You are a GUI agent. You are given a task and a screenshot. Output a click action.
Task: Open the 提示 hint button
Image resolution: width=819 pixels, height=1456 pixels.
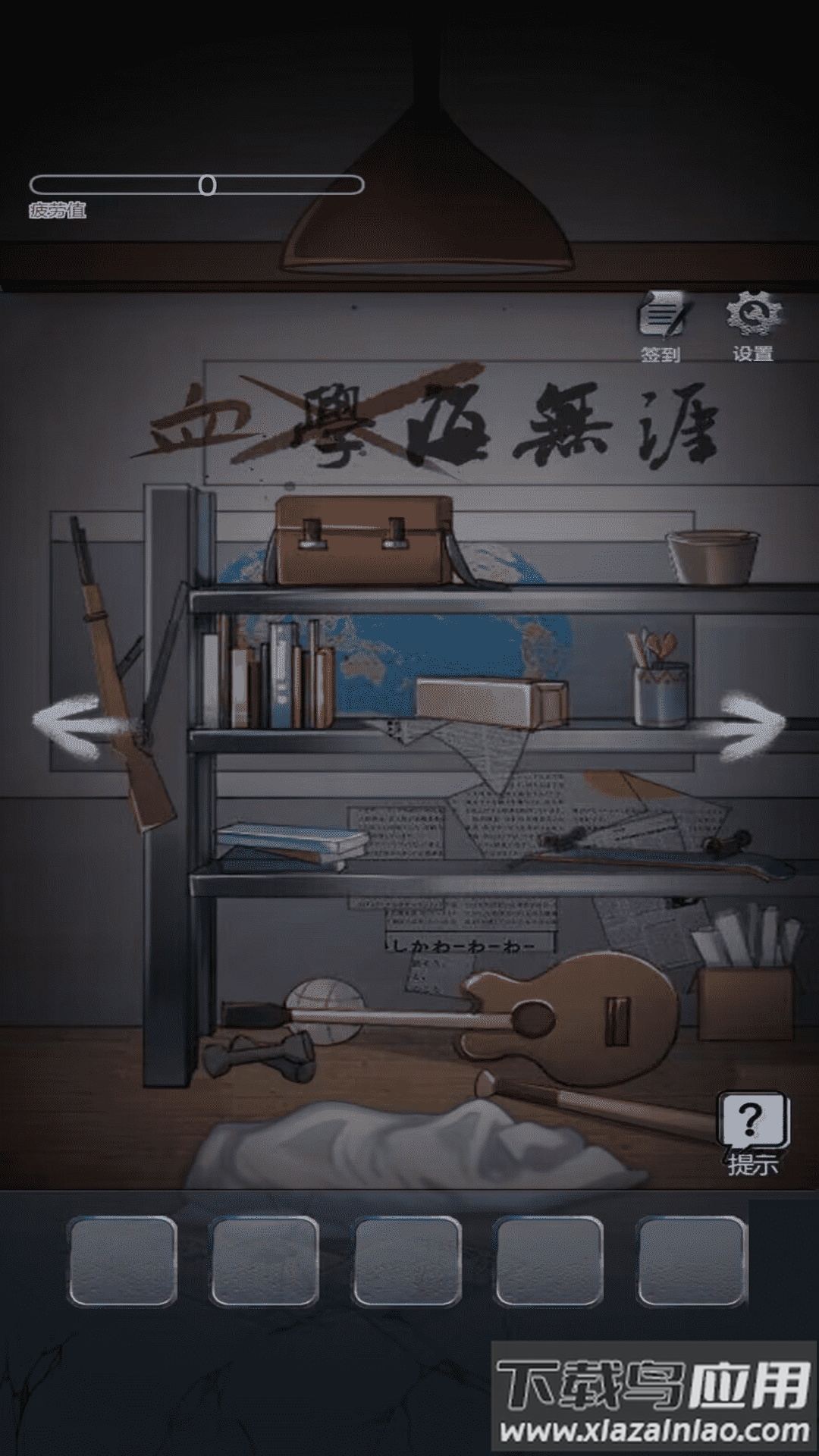point(752,1130)
